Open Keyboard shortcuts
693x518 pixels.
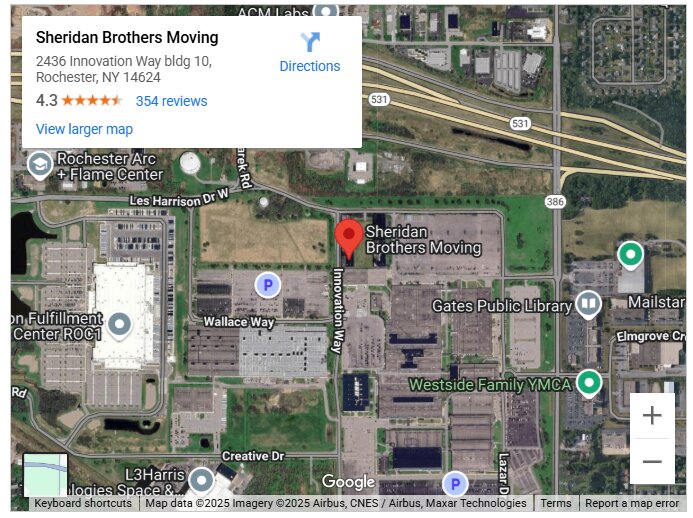point(83,503)
